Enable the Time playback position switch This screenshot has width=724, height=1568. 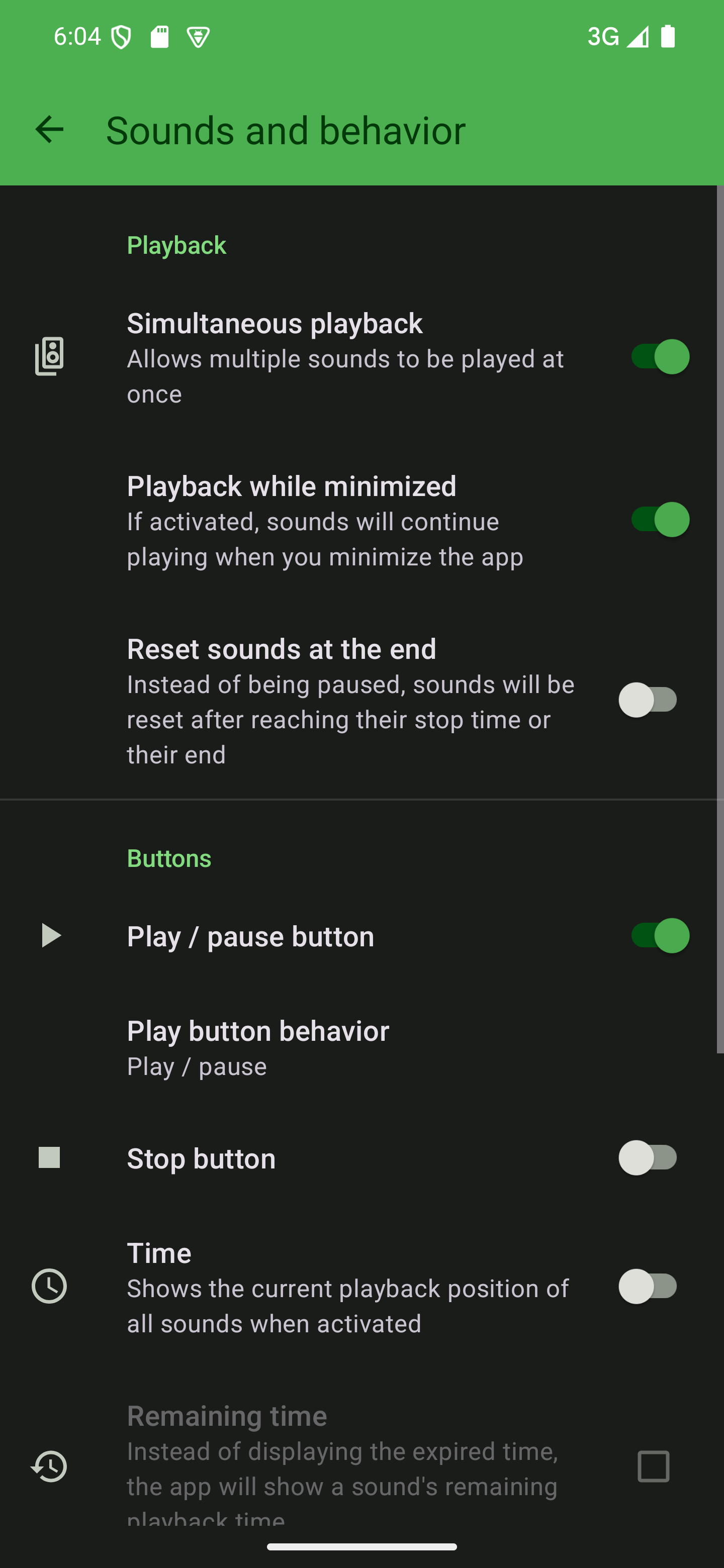coord(648,1286)
